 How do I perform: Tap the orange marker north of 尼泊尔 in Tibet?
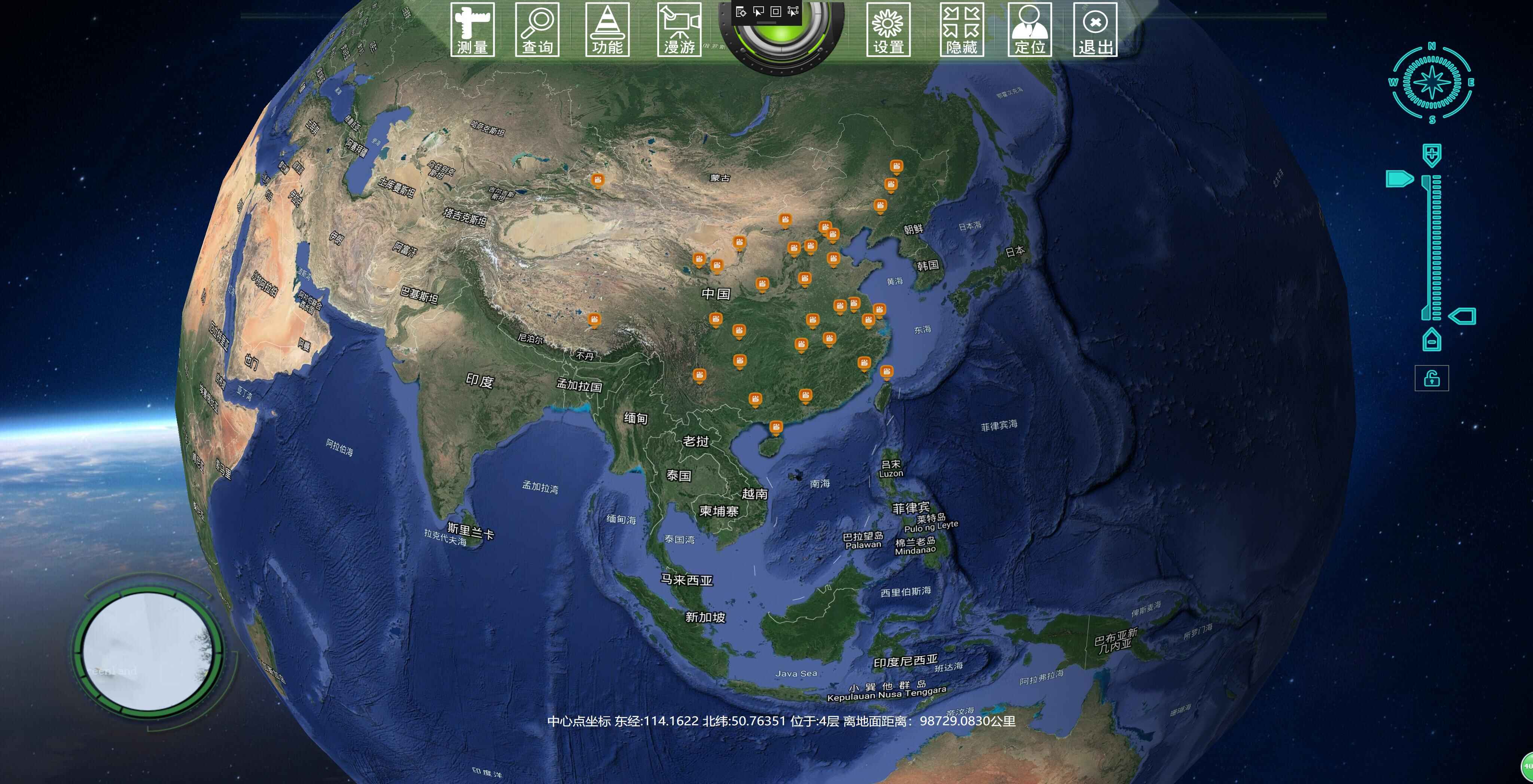click(x=594, y=320)
